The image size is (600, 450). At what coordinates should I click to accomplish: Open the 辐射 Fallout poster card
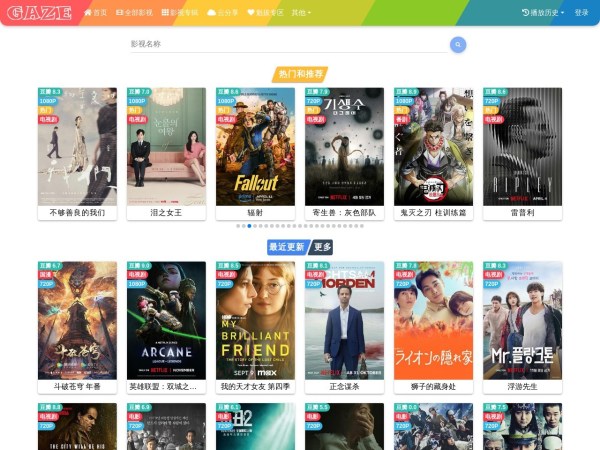[255, 150]
